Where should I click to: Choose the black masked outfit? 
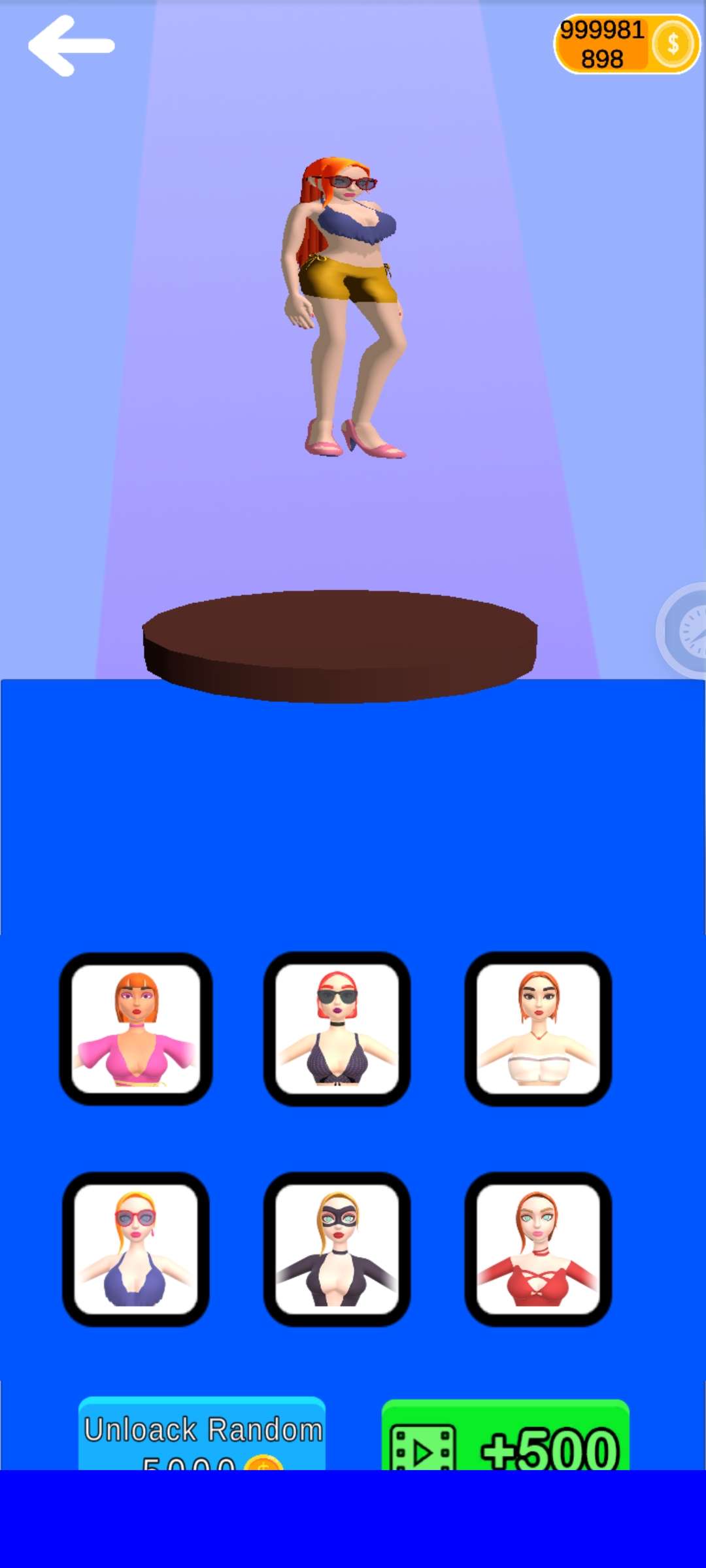[337, 1249]
